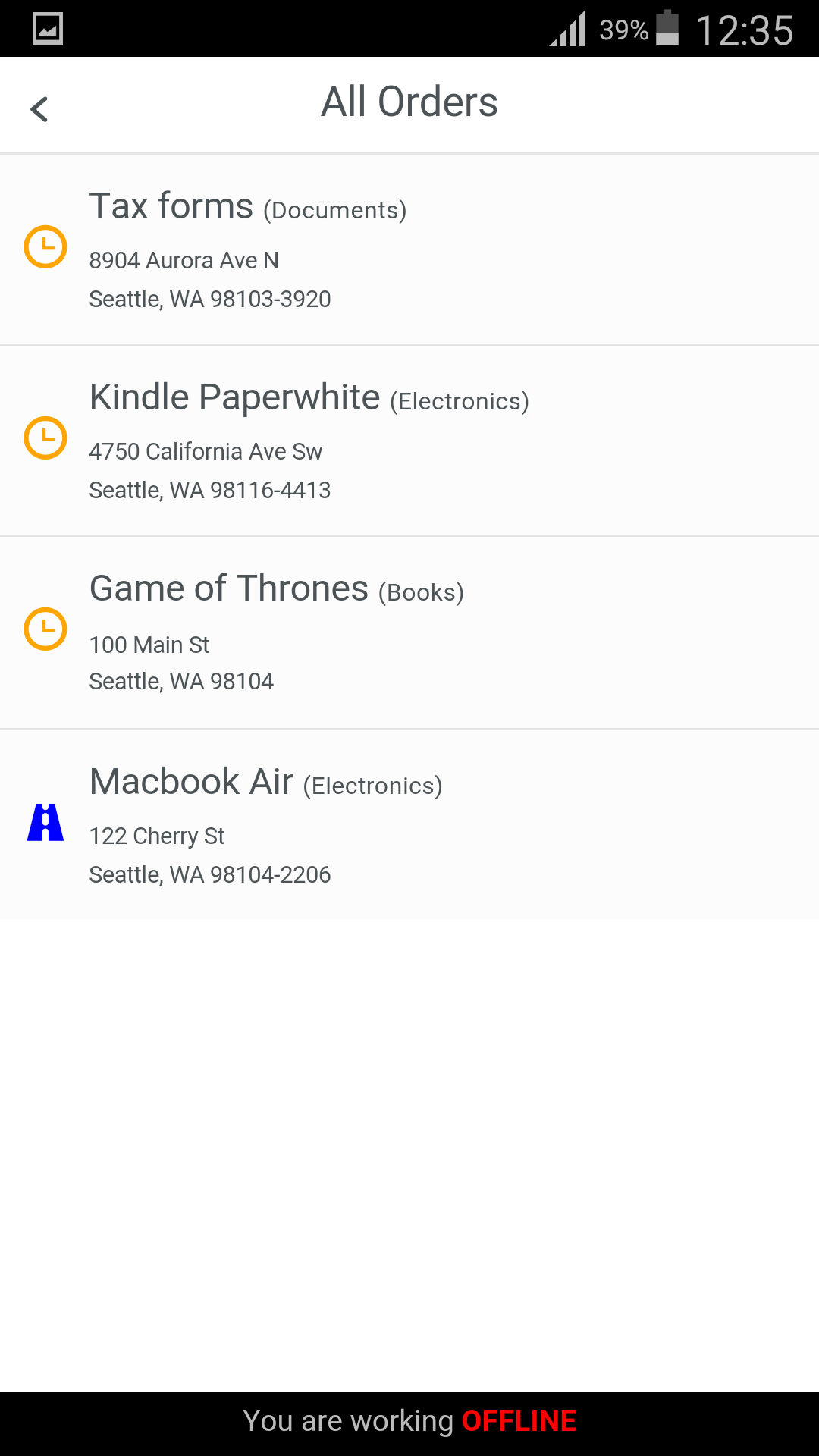
Task: View the Game of Thrones order
Action: (409, 632)
